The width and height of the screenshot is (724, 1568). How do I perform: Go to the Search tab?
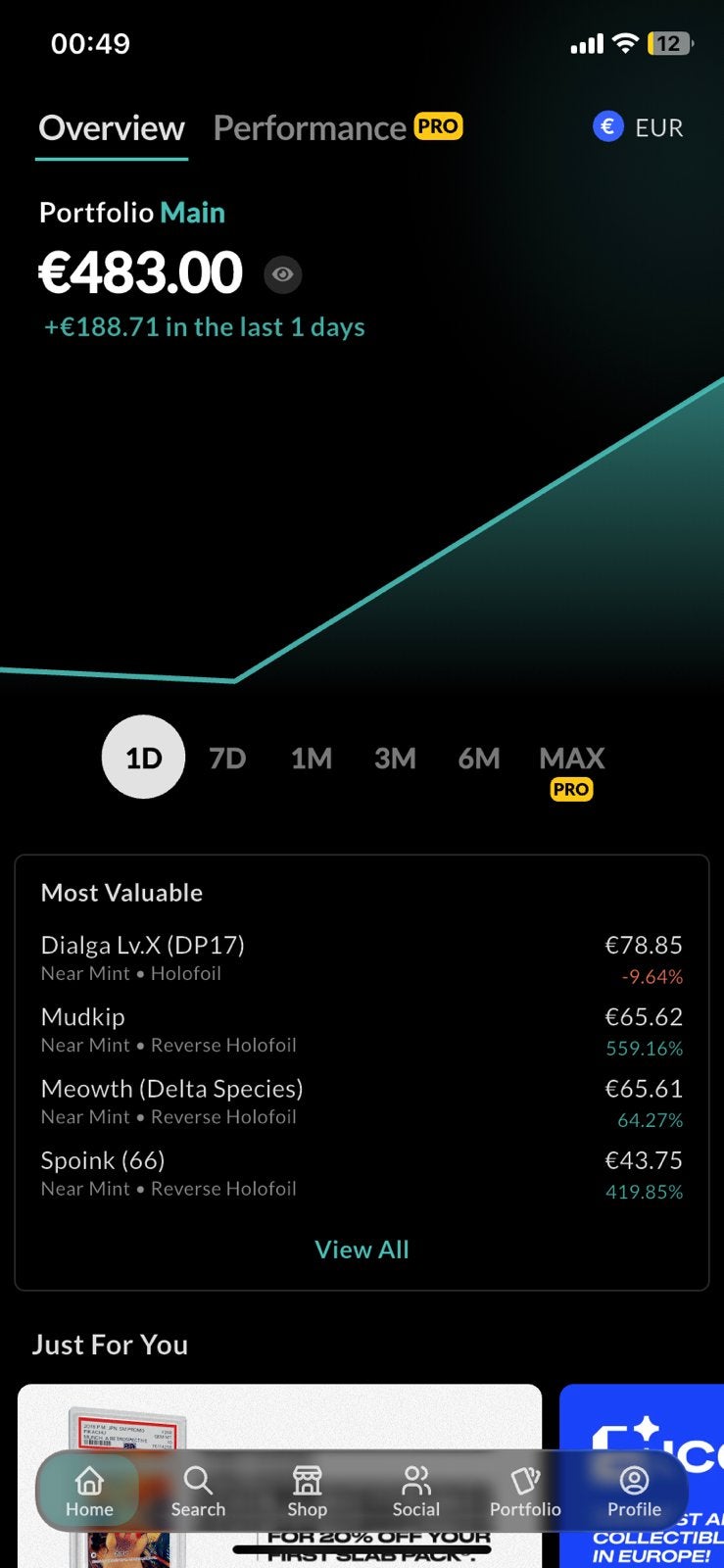[198, 1492]
